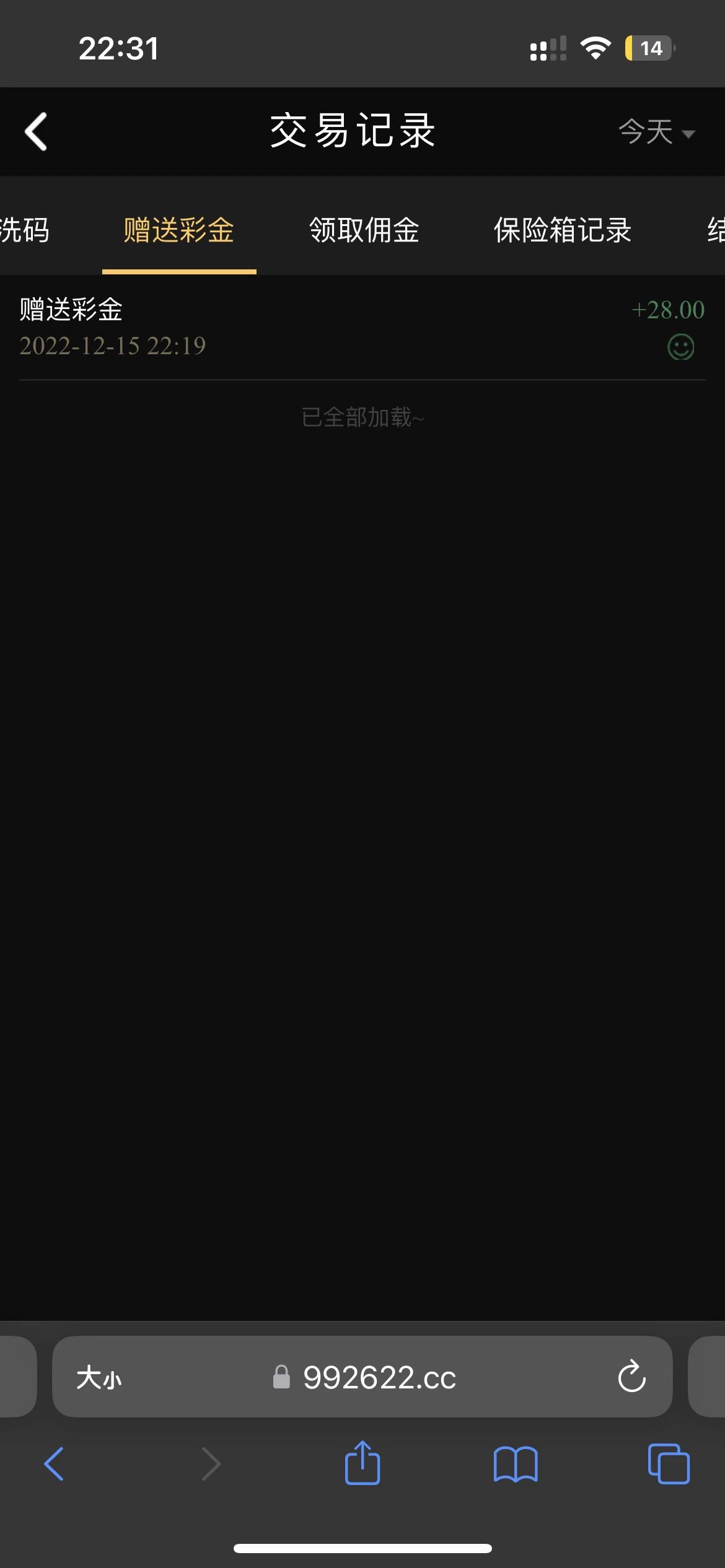The height and width of the screenshot is (1568, 725).
Task: Tap the 992622.cc address bar
Action: 378,1378
